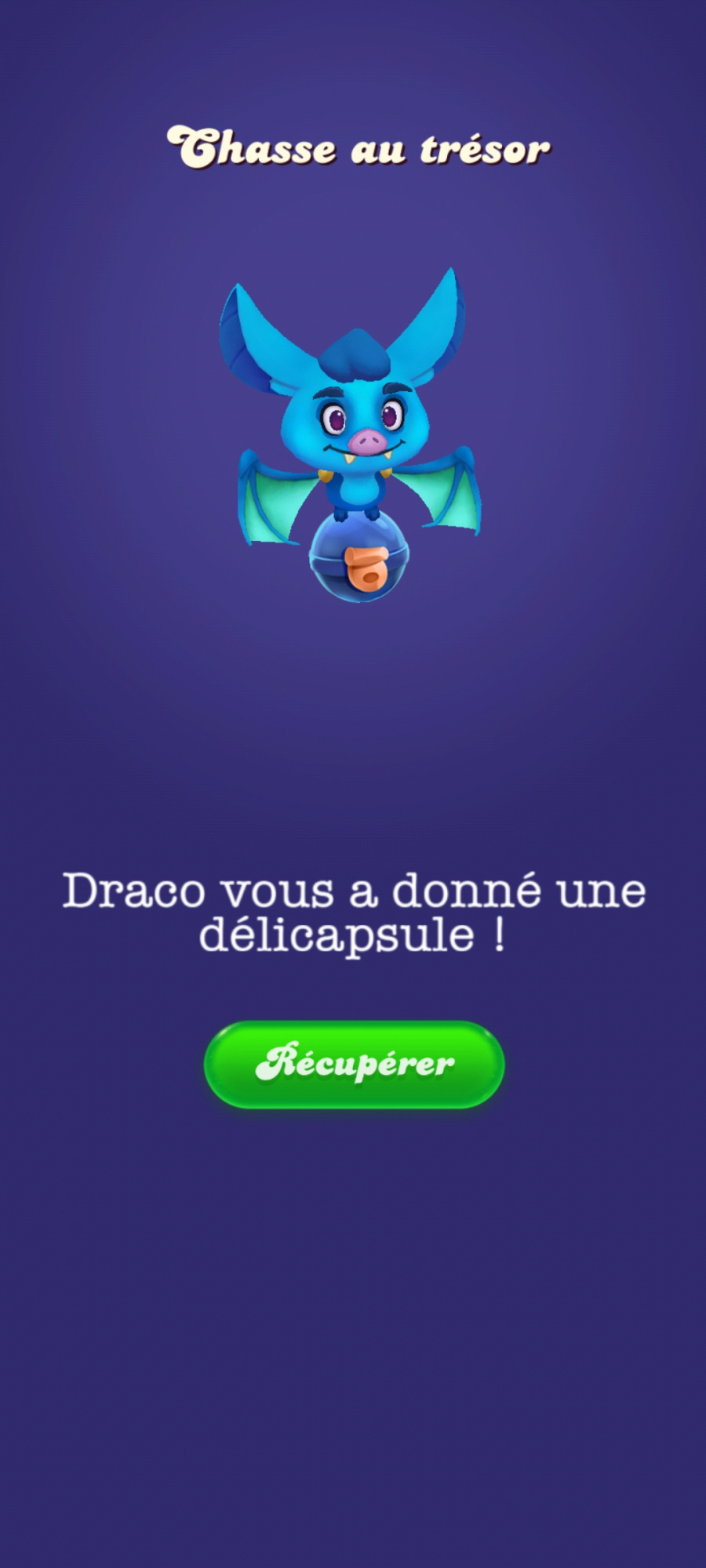The image size is (706, 1568).
Task: Tap the green Récupérer button
Action: 354,1064
